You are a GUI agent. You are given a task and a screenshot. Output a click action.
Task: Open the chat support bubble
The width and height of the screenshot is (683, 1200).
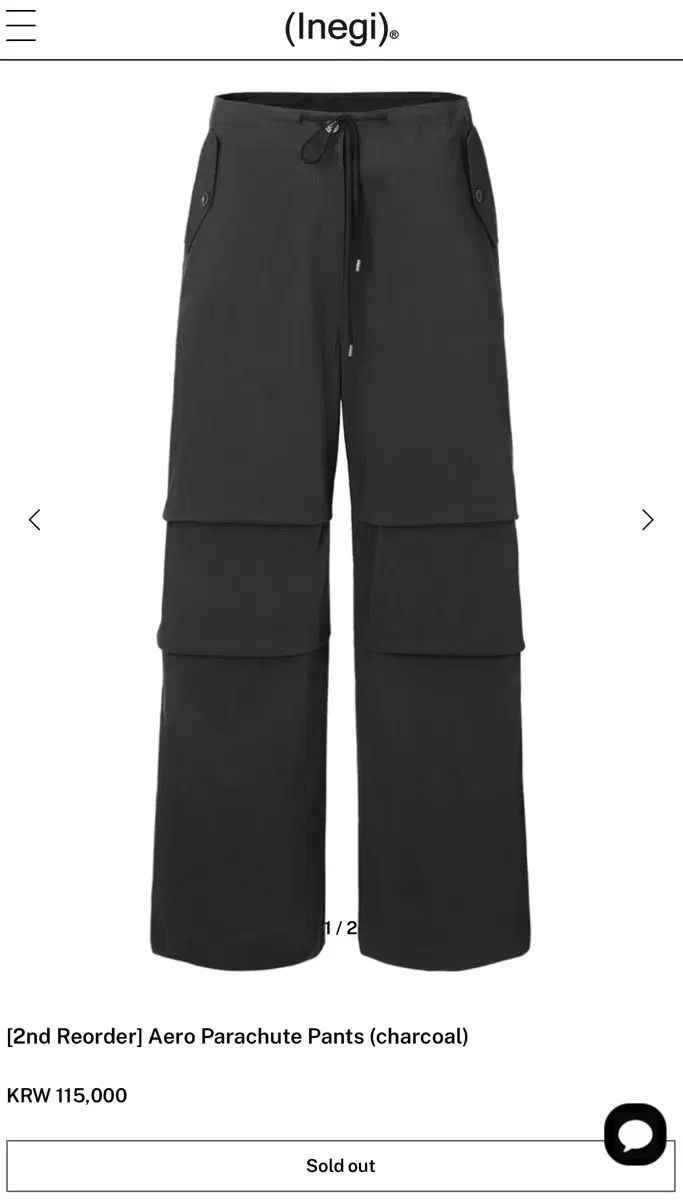635,1134
